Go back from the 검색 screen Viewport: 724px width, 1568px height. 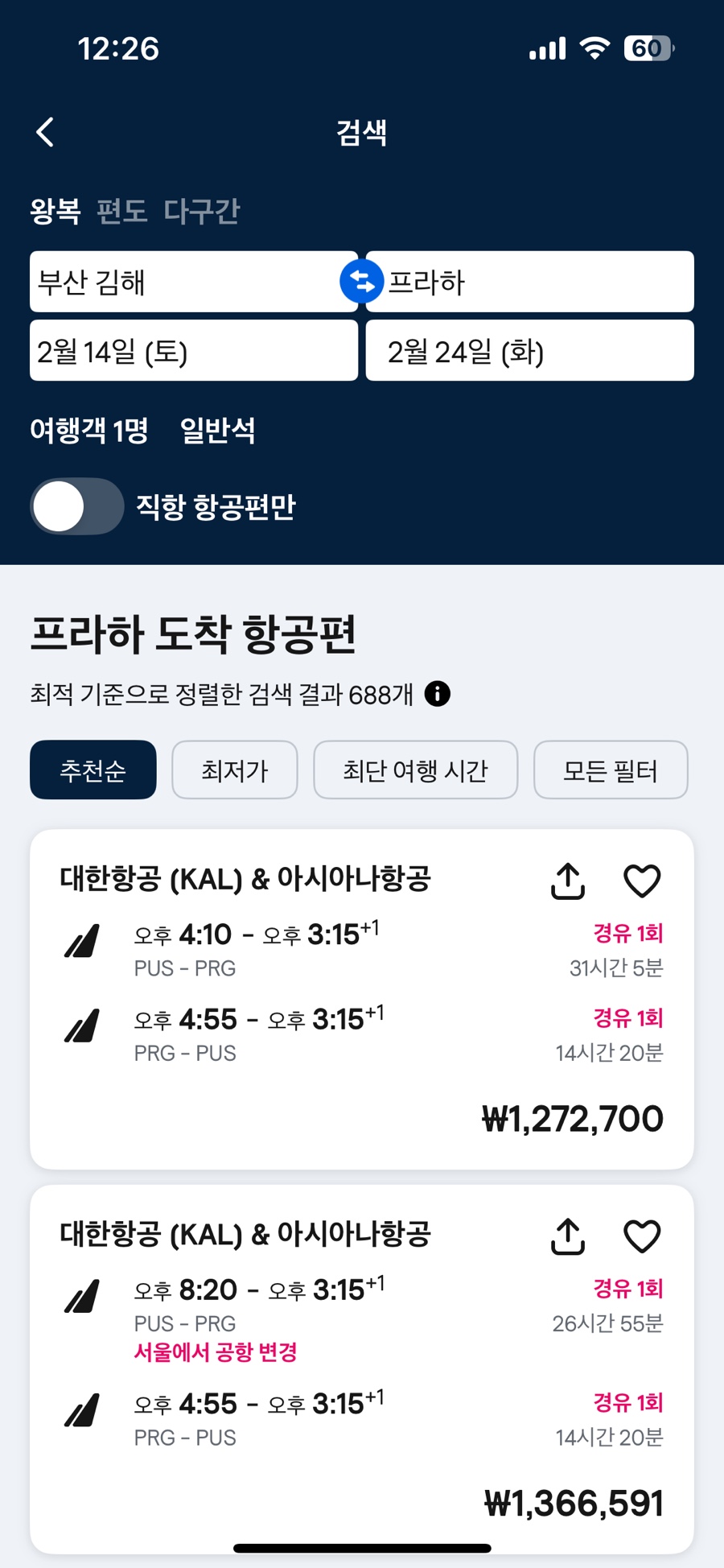tap(46, 132)
